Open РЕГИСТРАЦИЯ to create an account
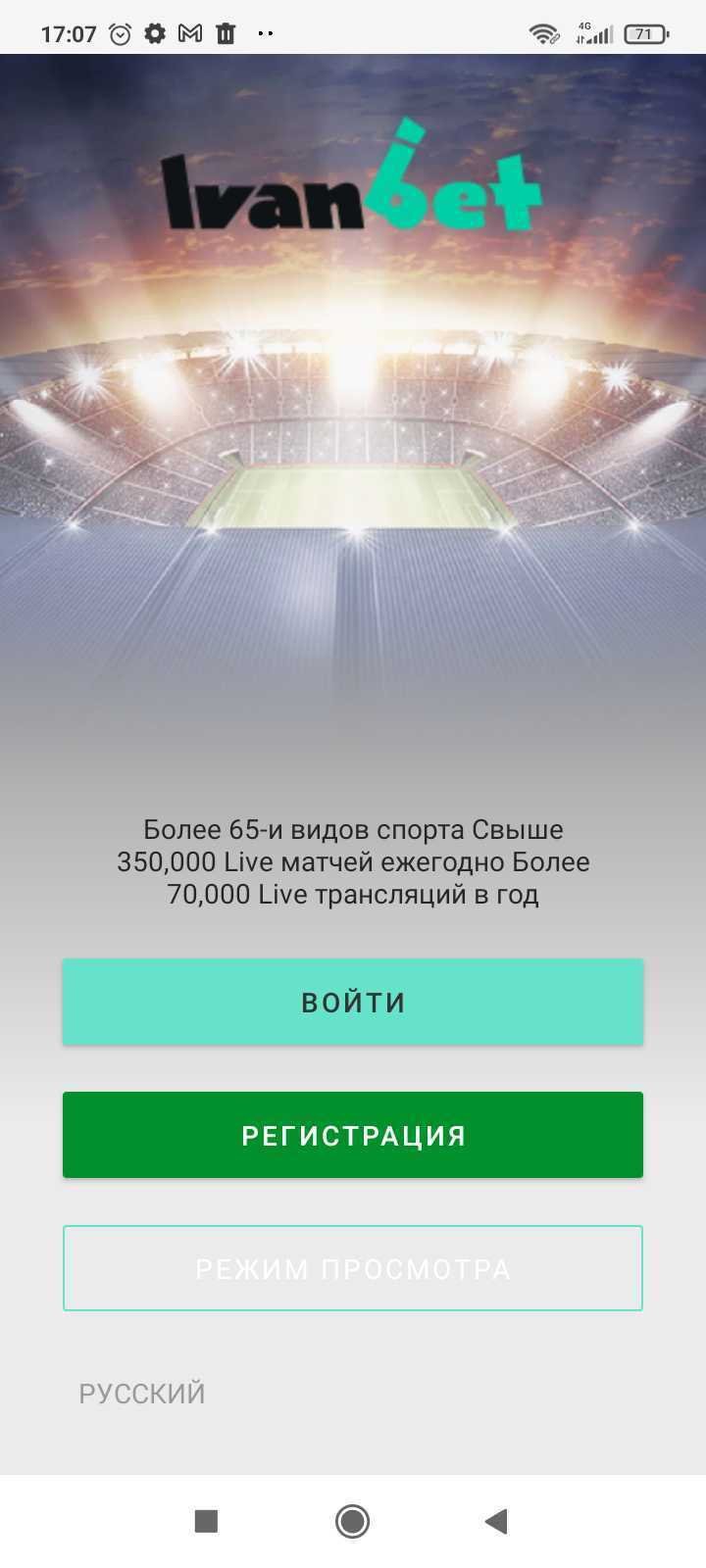Screen dimensions: 706x1568 353,1135
